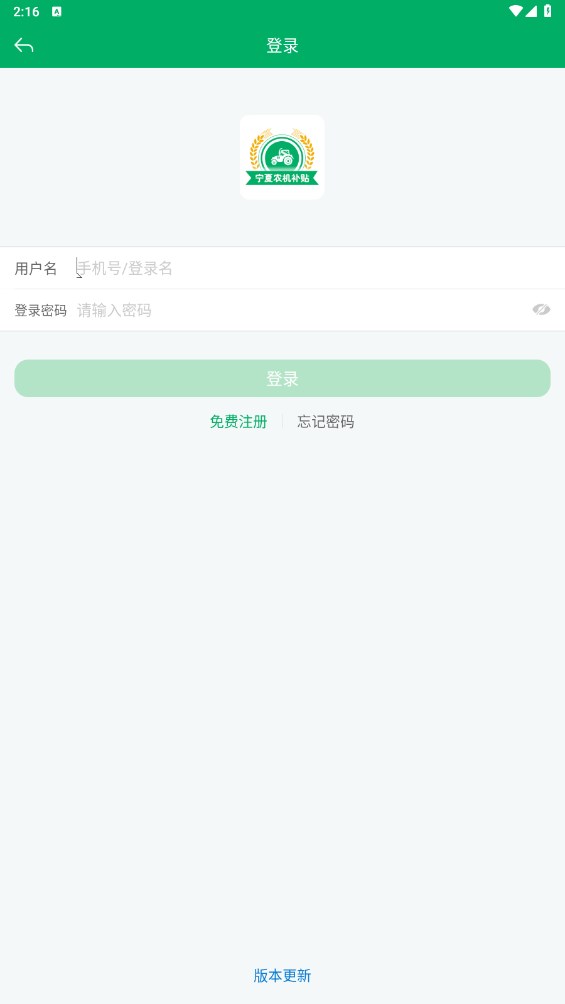Screen dimensions: 565x1004
Task: Go back using the top-left arrow
Action: 24,45
